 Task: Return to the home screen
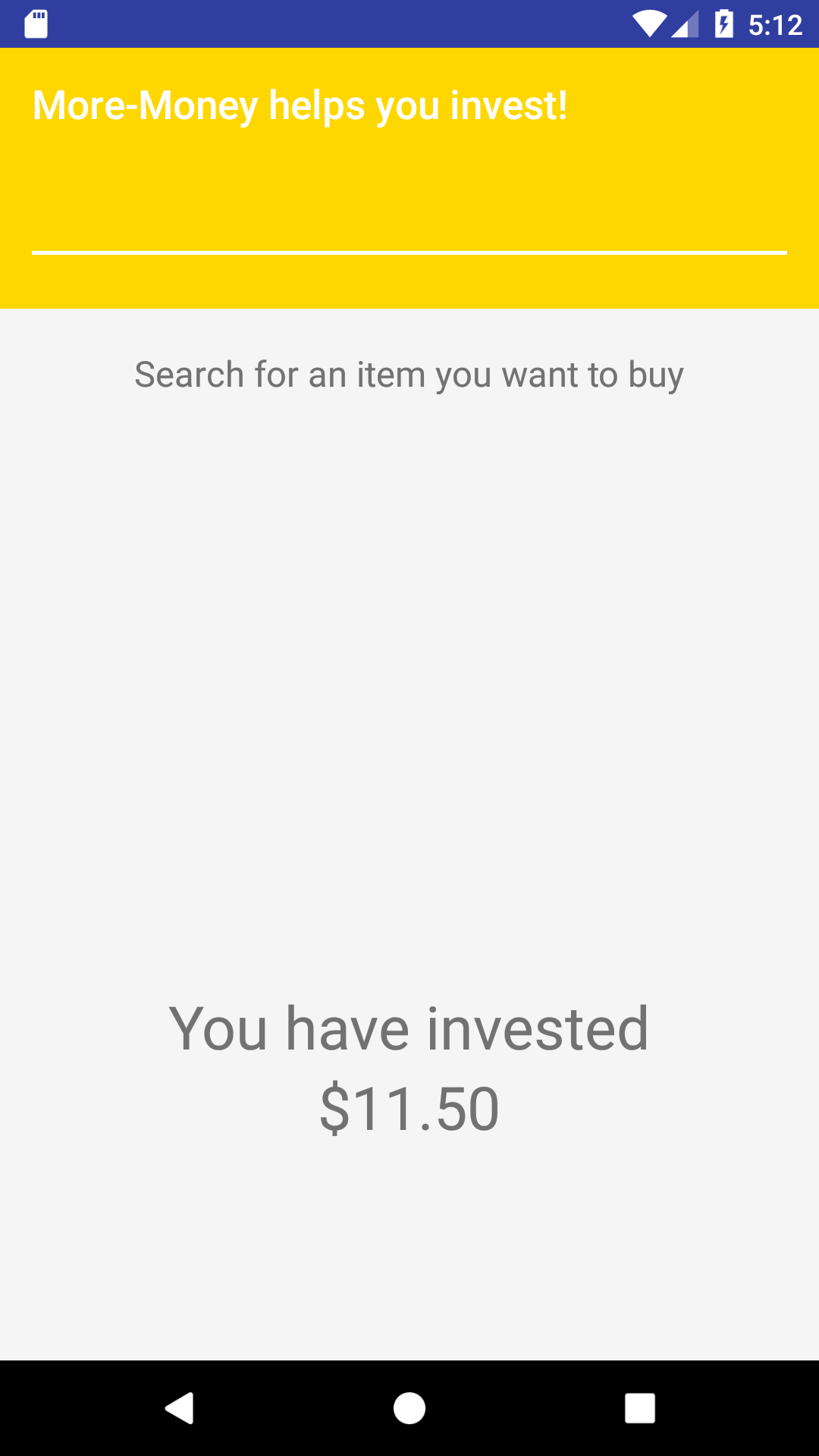click(409, 1408)
